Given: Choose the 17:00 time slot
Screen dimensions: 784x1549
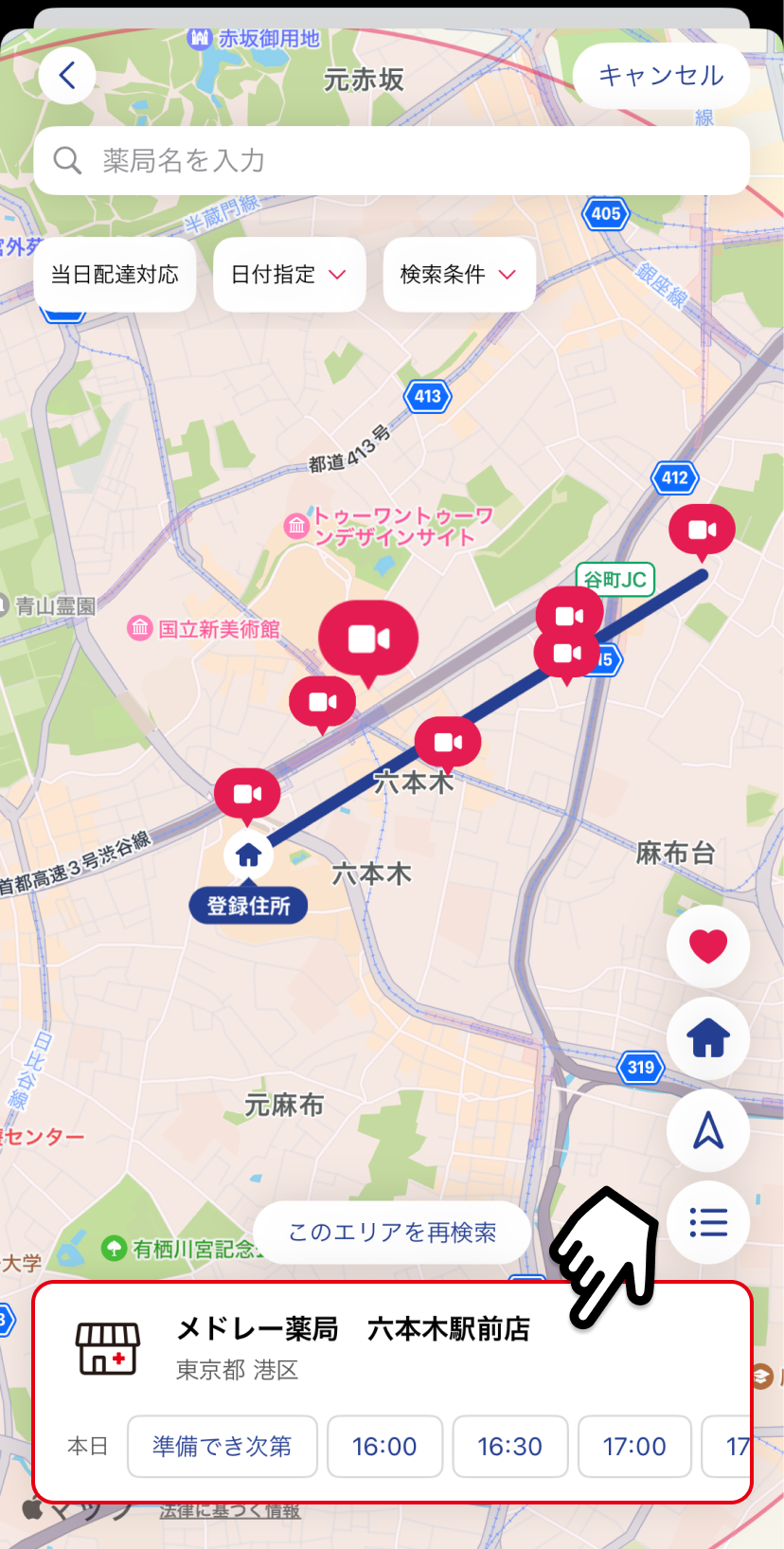Looking at the screenshot, I should [634, 1447].
